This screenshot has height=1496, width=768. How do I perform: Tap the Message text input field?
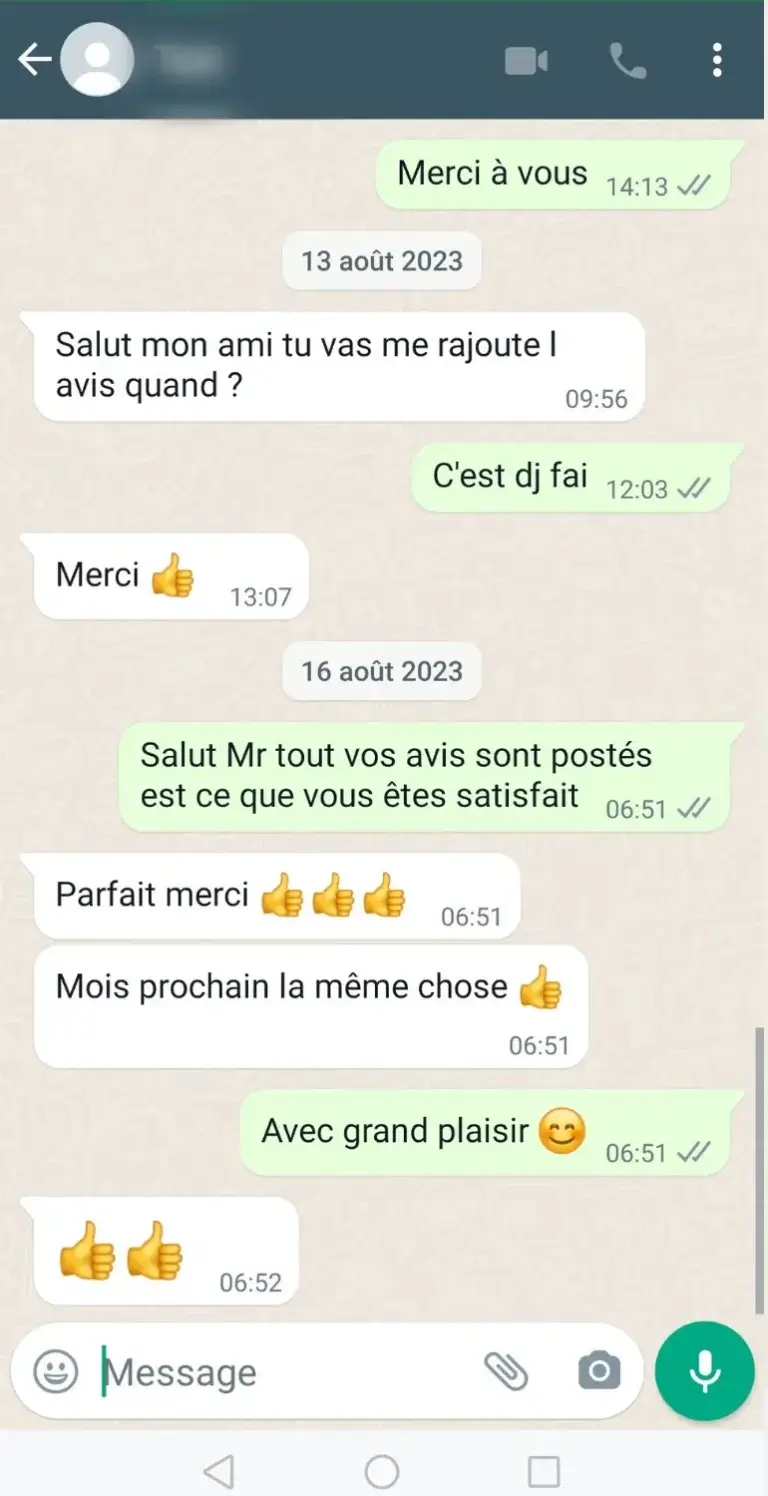[x=250, y=1371]
